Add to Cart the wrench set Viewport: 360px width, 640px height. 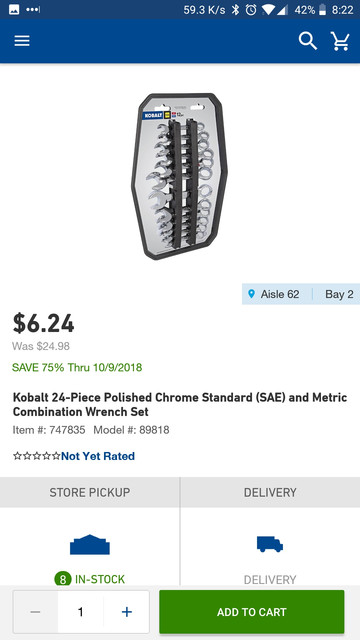point(251,612)
